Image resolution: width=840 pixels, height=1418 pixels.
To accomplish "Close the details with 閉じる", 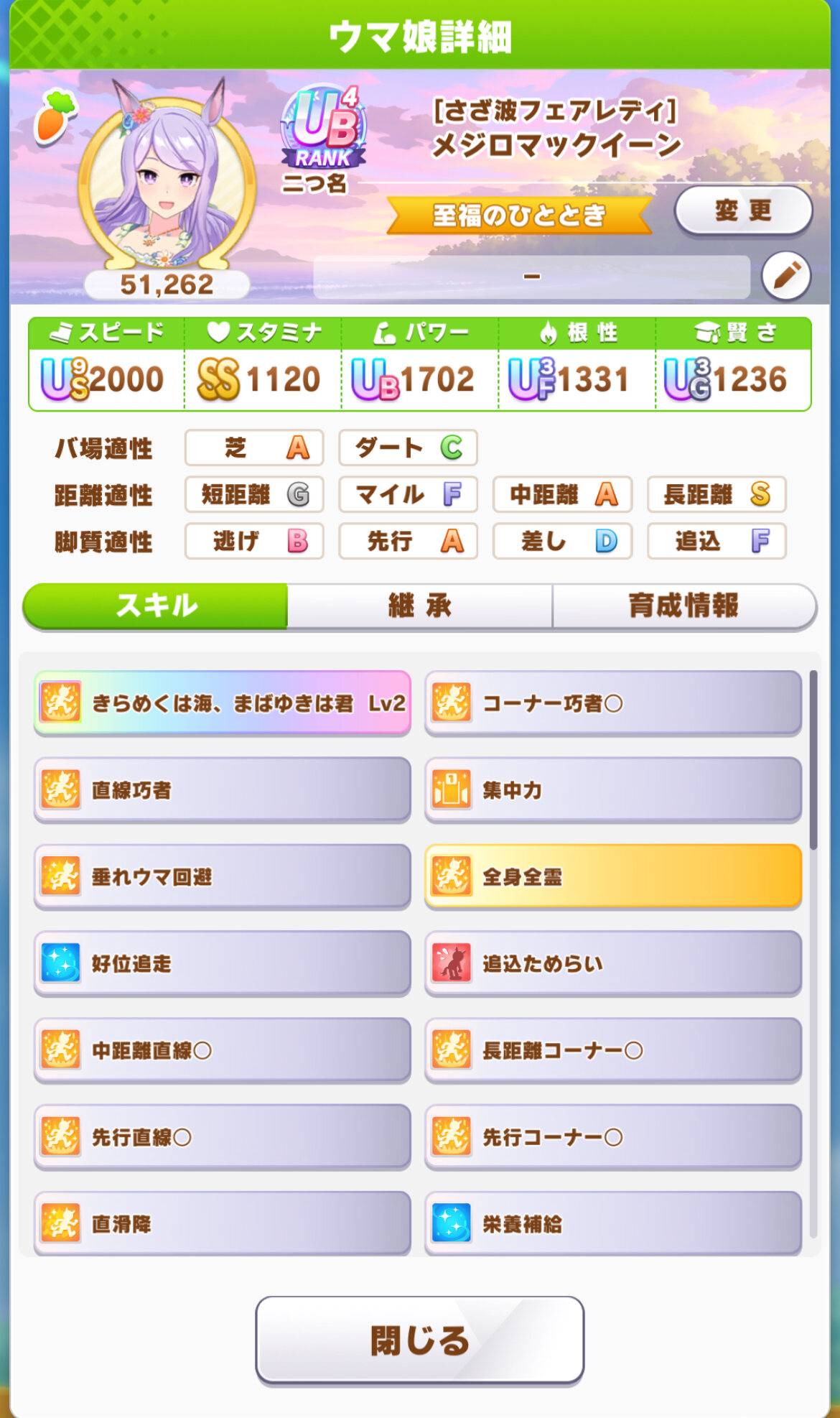I will pos(419,1340).
